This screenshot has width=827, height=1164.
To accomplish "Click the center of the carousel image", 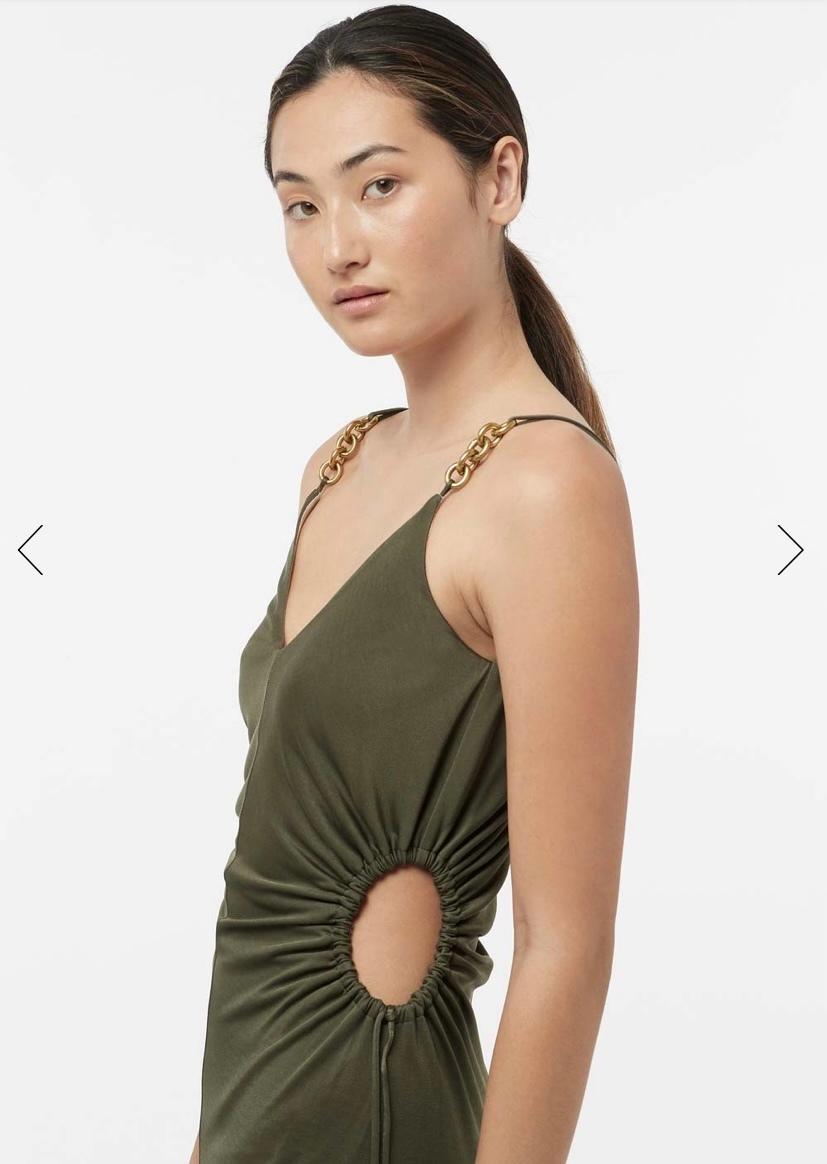I will (413, 582).
